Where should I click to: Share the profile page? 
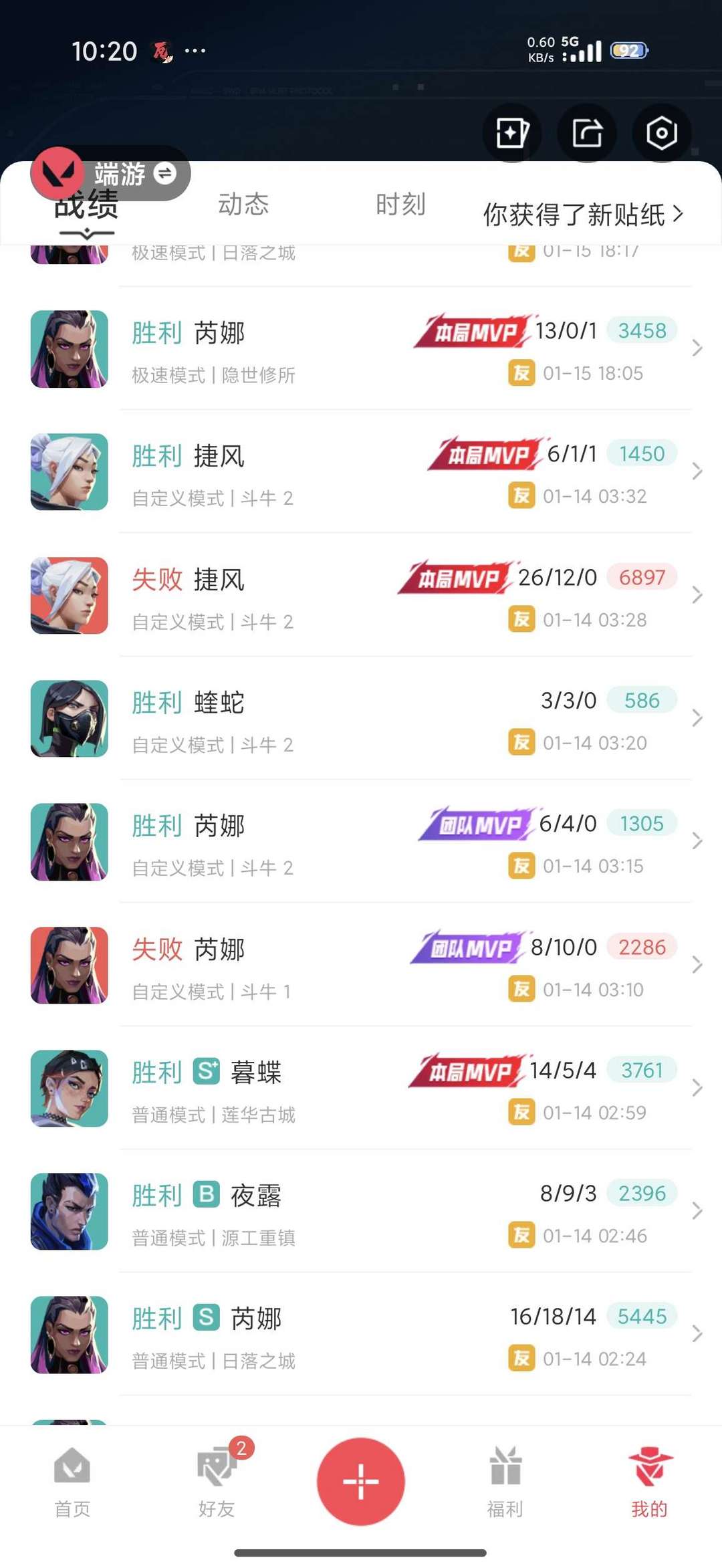tap(587, 133)
